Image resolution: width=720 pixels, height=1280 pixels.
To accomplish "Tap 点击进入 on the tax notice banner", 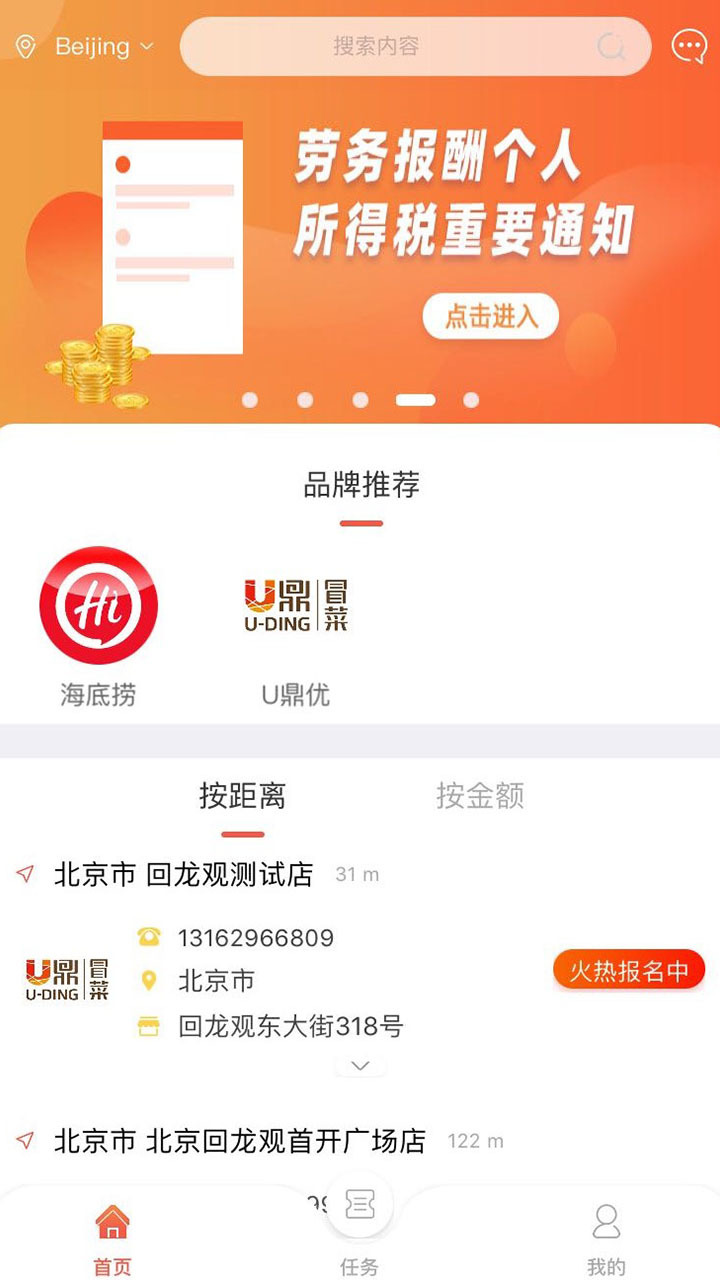I will (490, 317).
